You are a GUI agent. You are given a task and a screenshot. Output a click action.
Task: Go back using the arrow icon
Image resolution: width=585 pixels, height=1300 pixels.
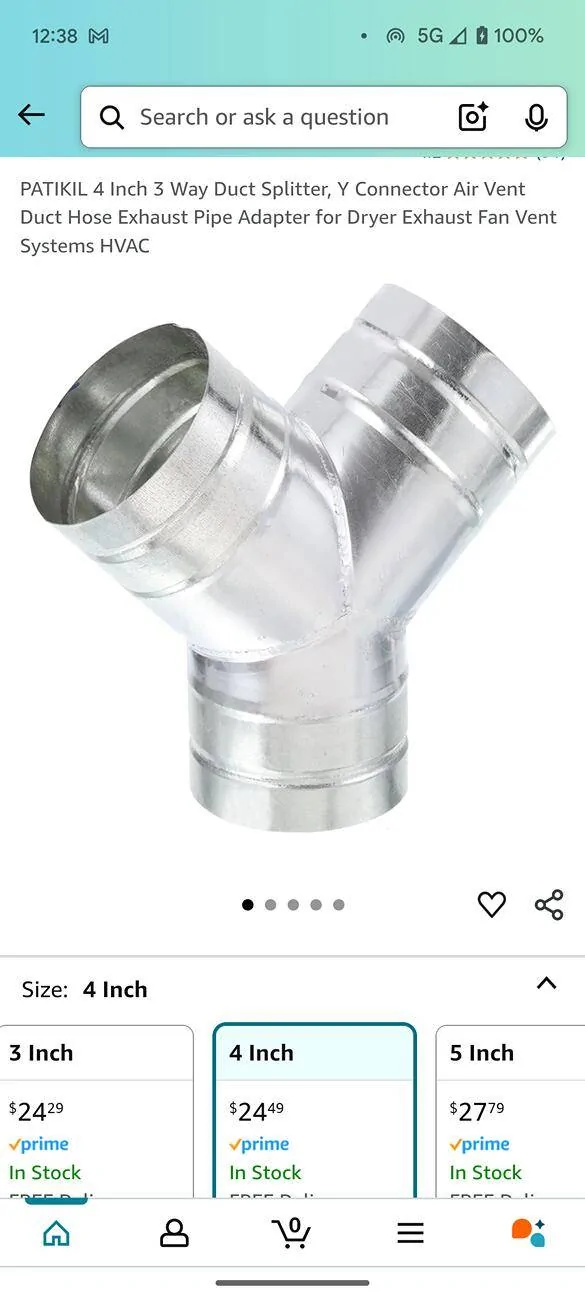pos(32,116)
